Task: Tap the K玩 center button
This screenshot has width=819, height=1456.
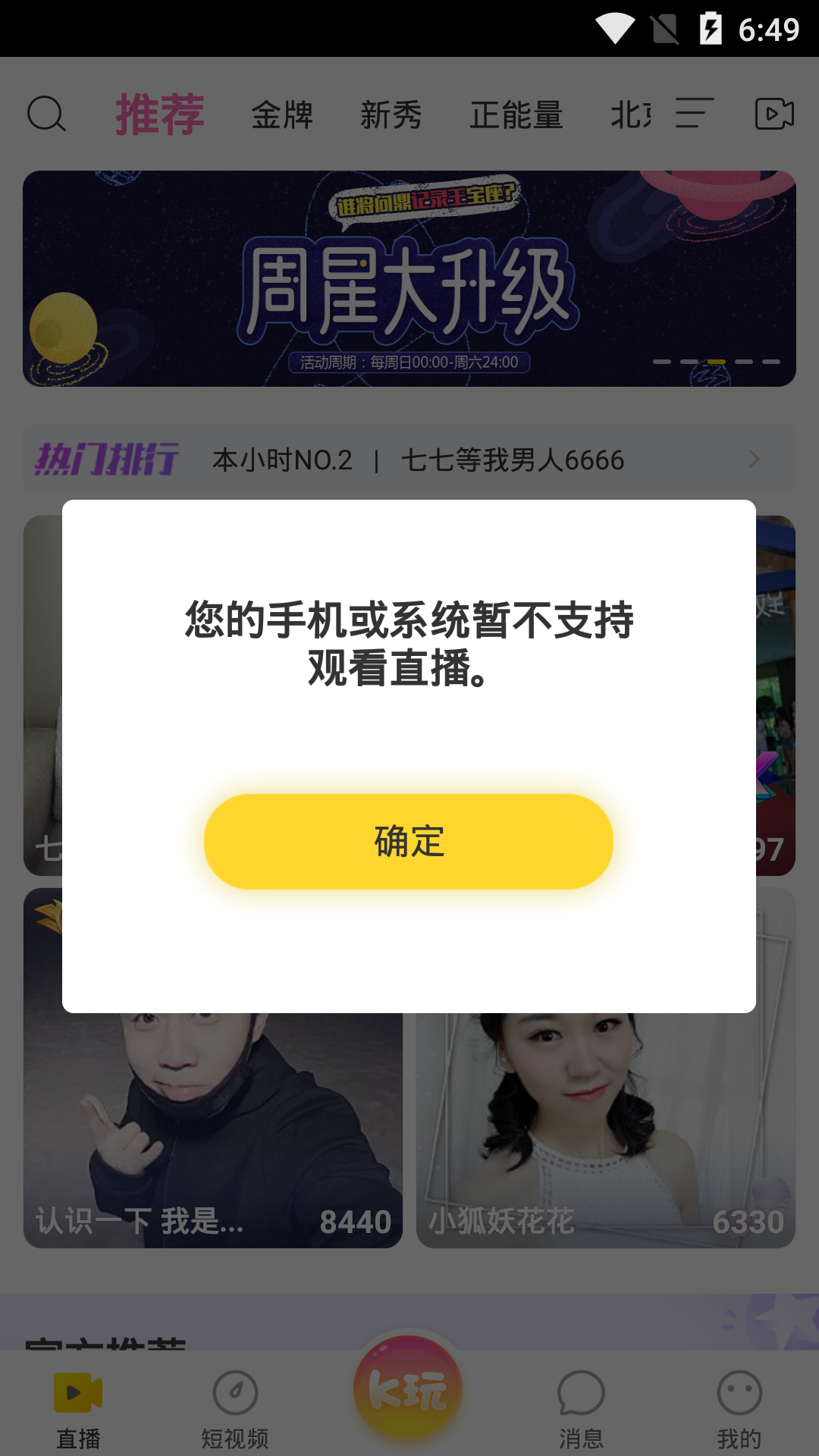Action: (409, 1389)
